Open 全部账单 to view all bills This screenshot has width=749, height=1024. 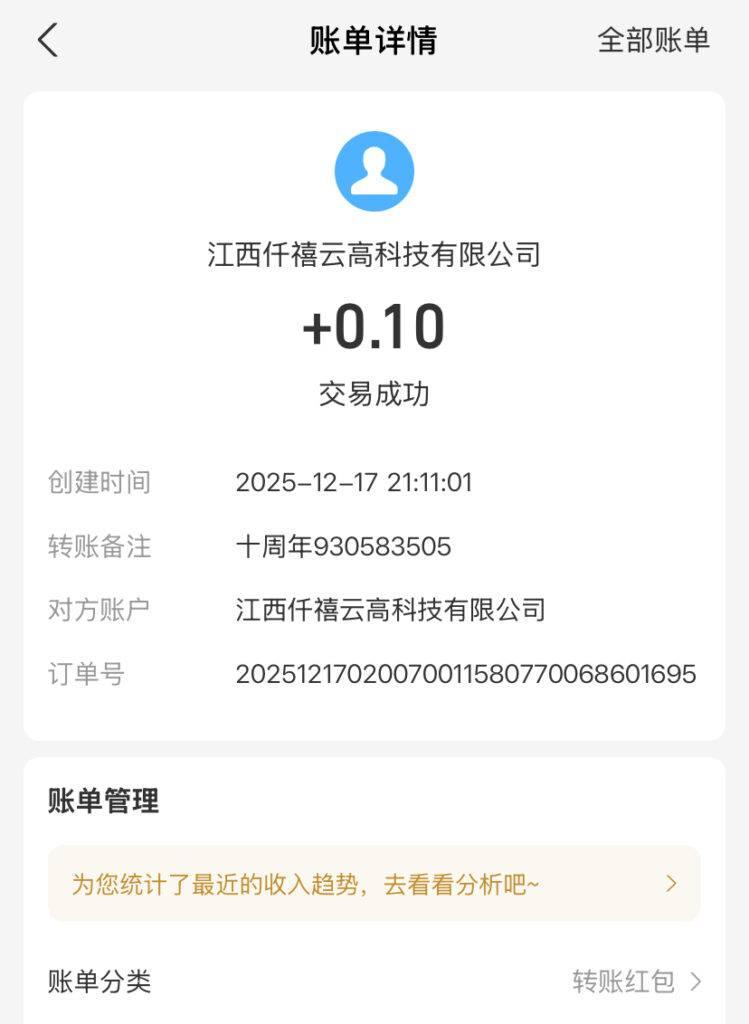(653, 41)
